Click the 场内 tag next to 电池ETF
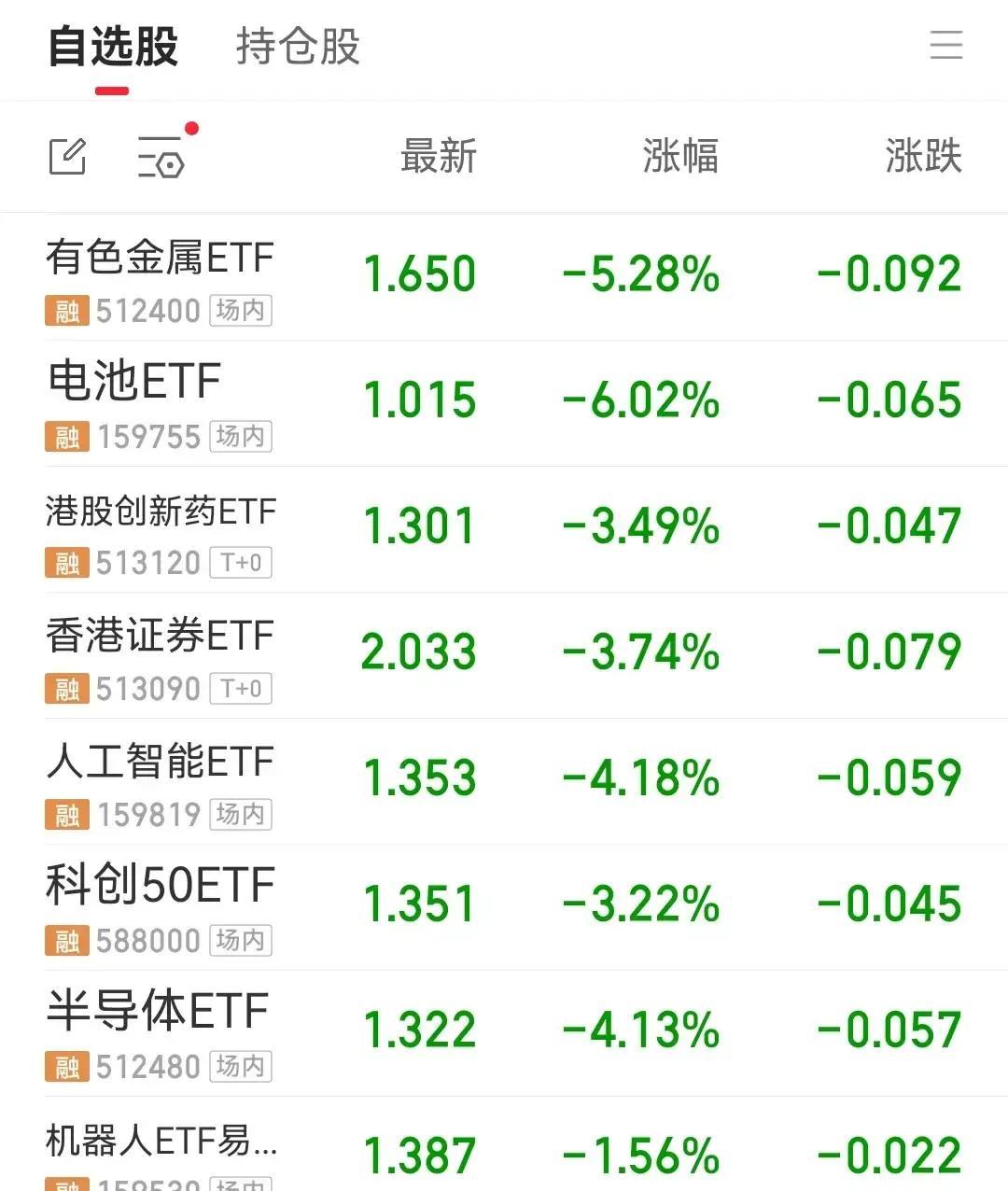Screen dimensions: 1008x1191 (x=241, y=436)
